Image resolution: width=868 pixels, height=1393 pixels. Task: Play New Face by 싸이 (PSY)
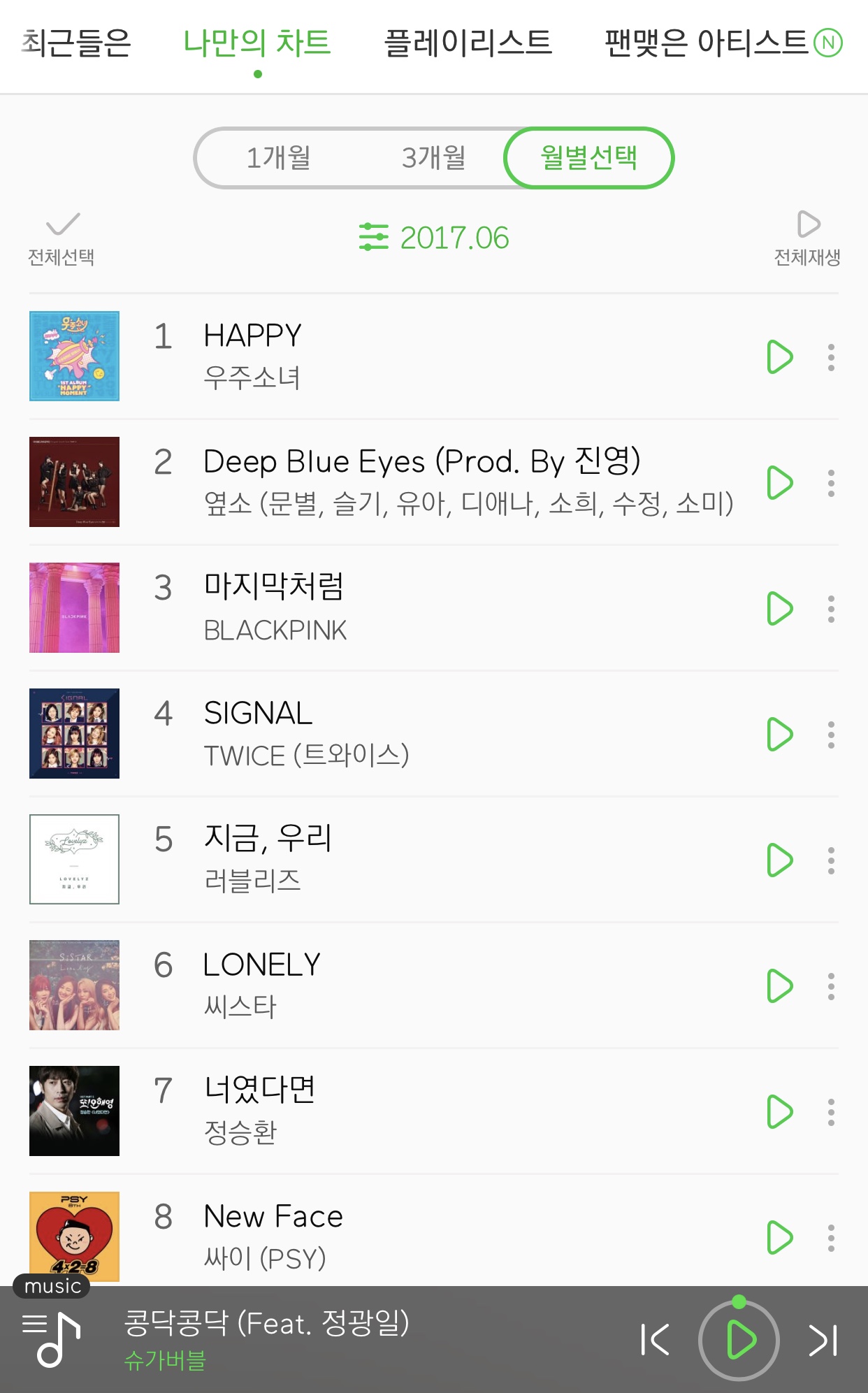click(x=779, y=1238)
